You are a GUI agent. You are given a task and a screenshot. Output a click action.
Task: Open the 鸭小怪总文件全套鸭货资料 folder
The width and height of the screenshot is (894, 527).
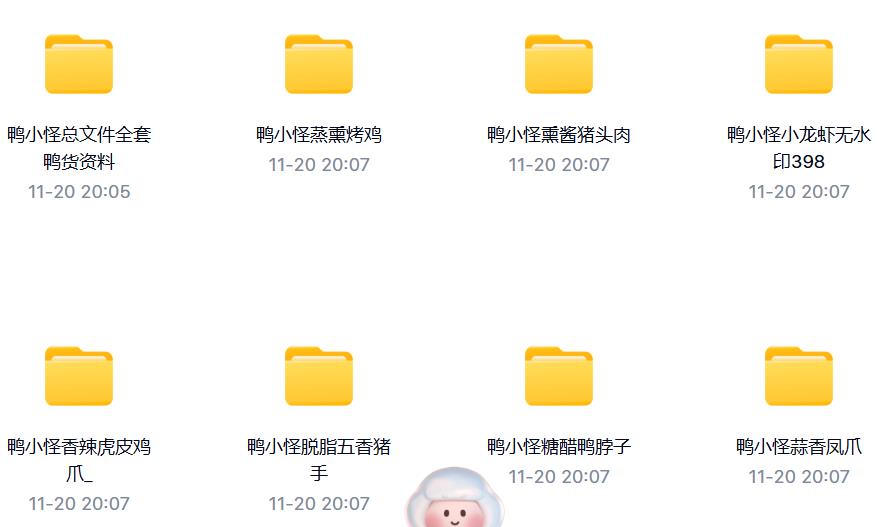(79, 65)
